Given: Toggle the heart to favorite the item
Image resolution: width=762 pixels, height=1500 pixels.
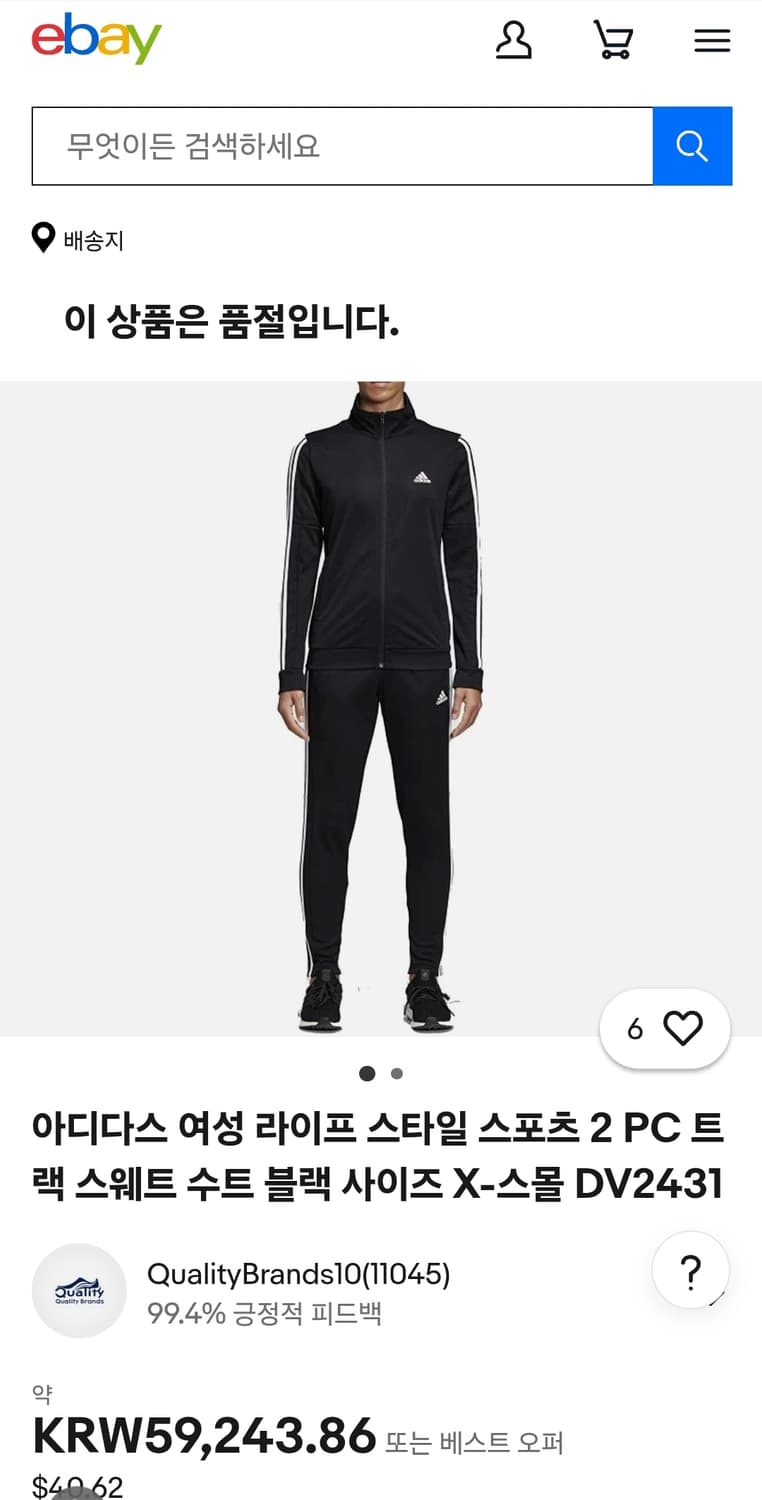Looking at the screenshot, I should [x=682, y=1027].
